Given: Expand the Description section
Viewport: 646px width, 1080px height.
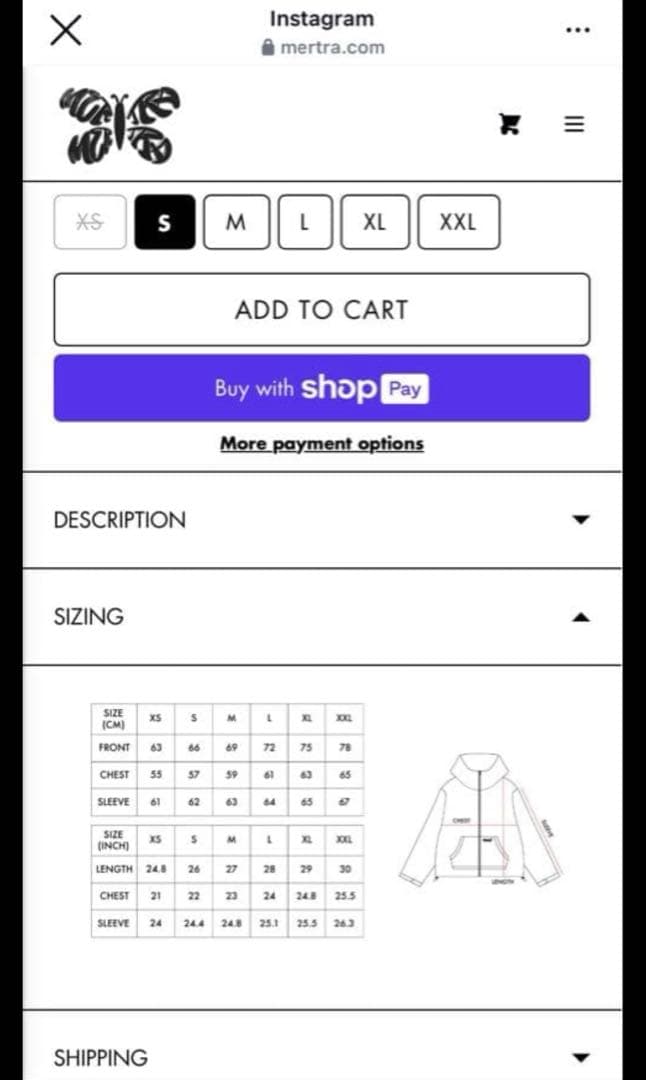Looking at the screenshot, I should coord(321,520).
